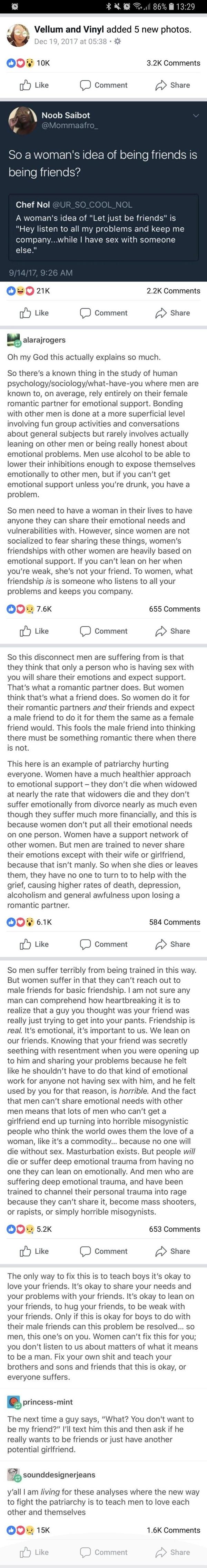Open the 655 Comments count

[174, 609]
